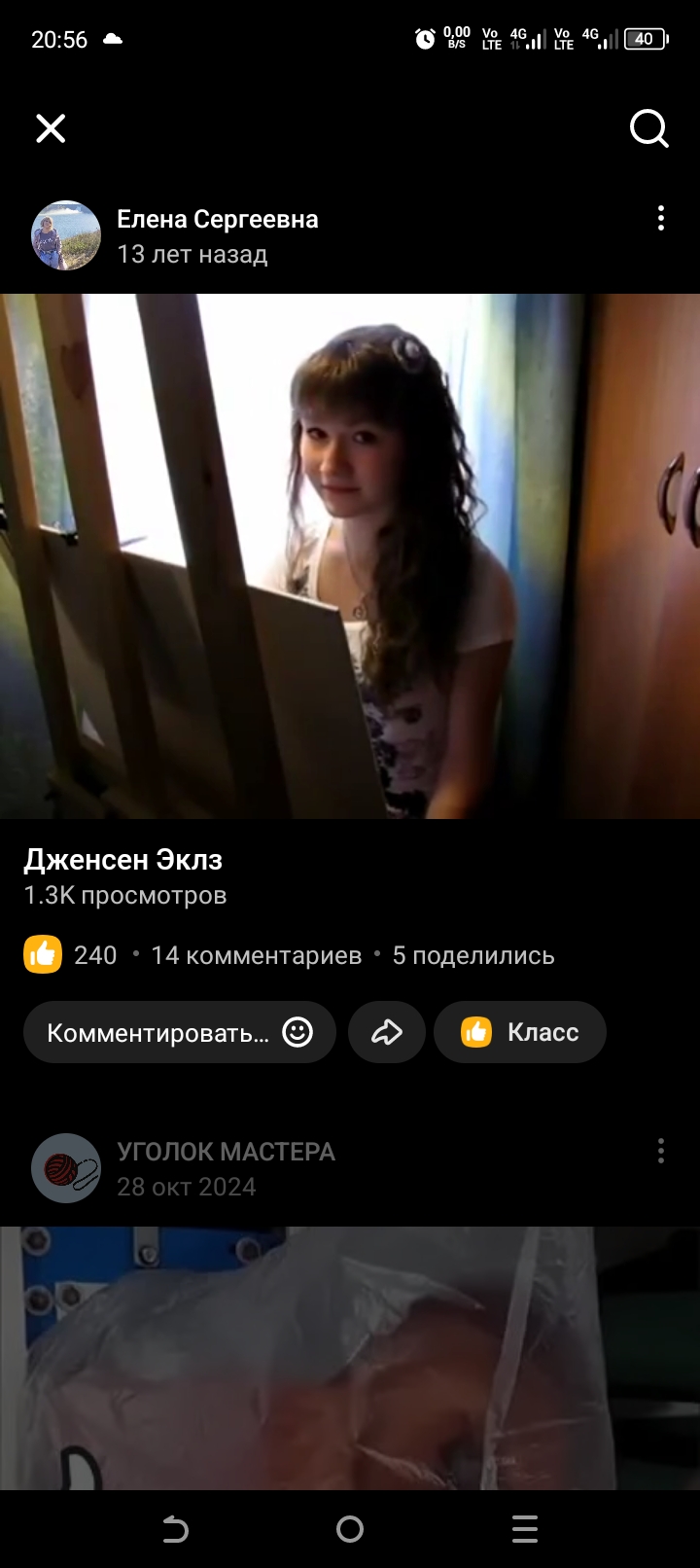Share the video with the arrow button
Screen dimensions: 700x1568
(x=387, y=1032)
